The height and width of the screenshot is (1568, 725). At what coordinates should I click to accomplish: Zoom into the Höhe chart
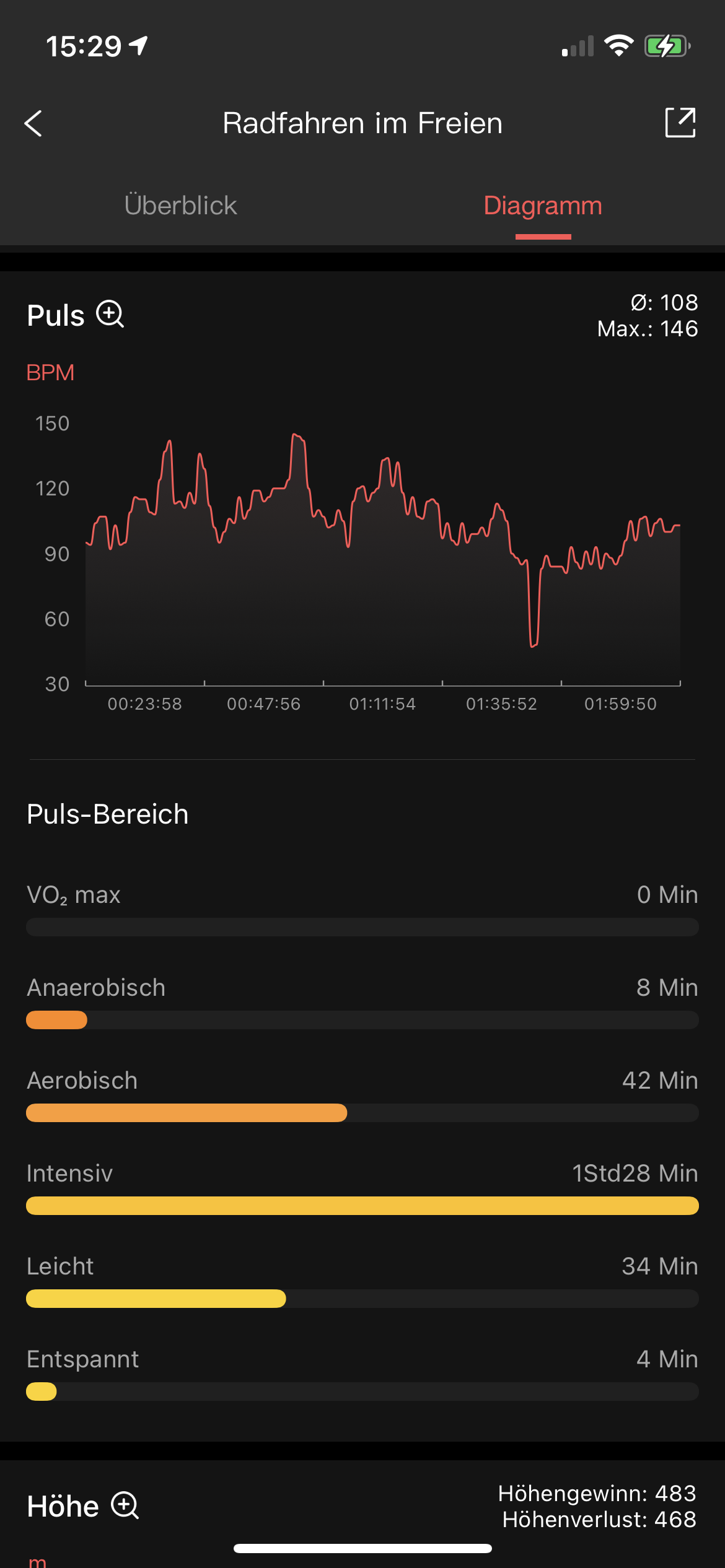(125, 1505)
